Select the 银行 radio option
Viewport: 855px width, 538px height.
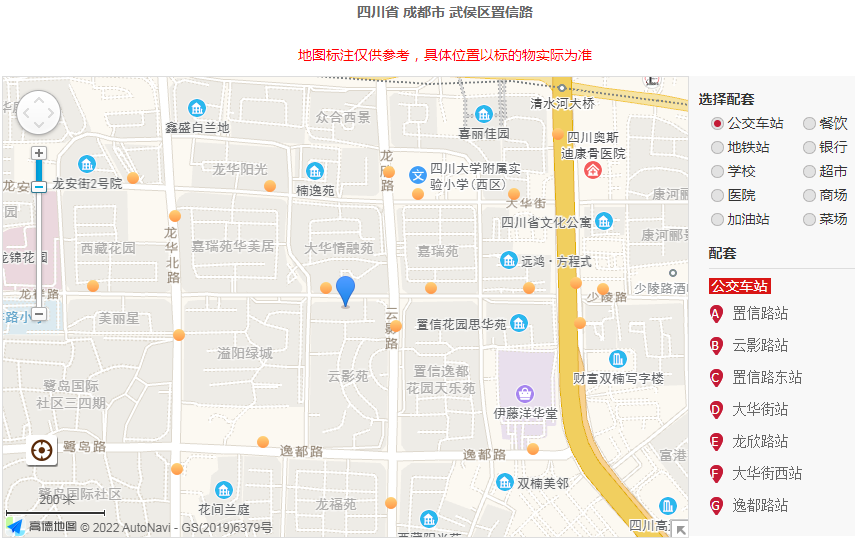coord(809,147)
